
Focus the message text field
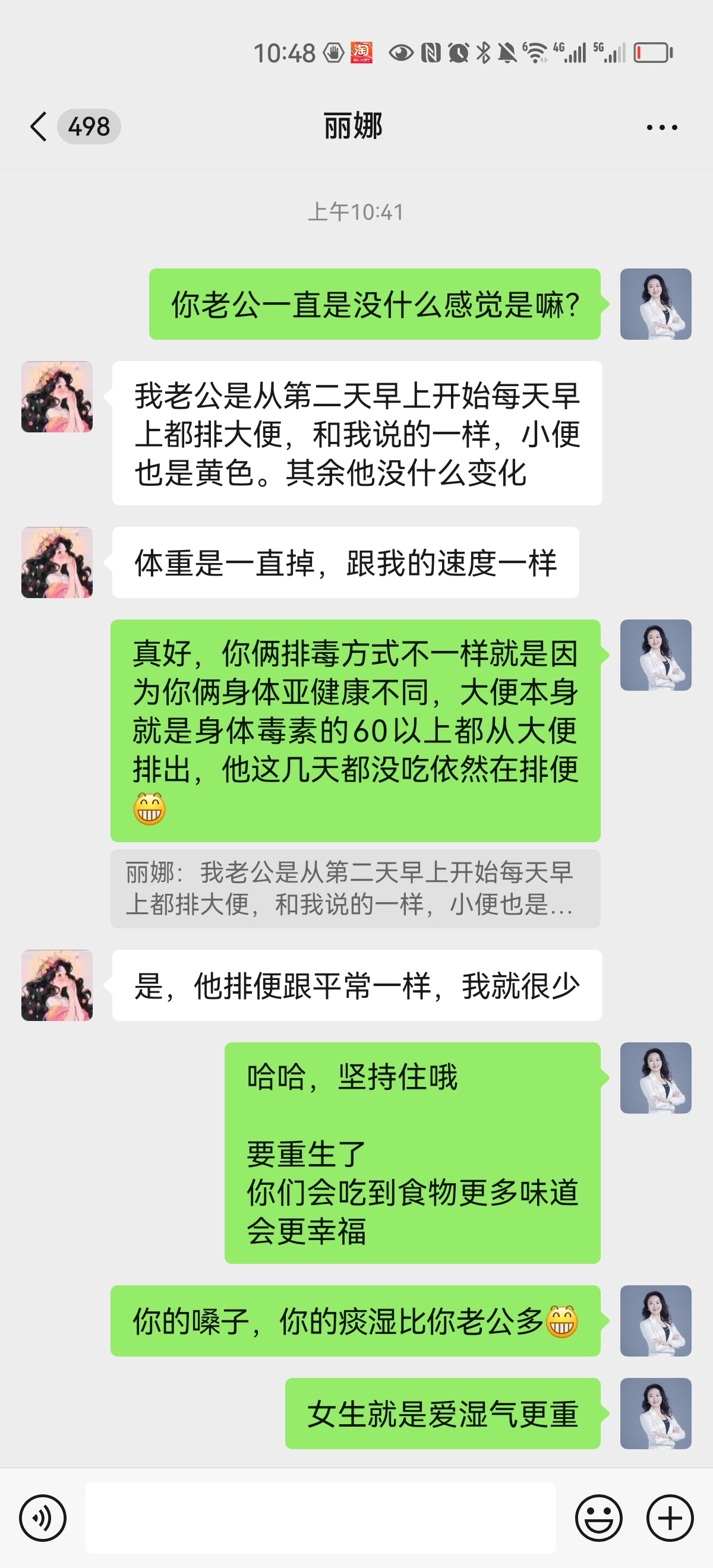[320, 1518]
